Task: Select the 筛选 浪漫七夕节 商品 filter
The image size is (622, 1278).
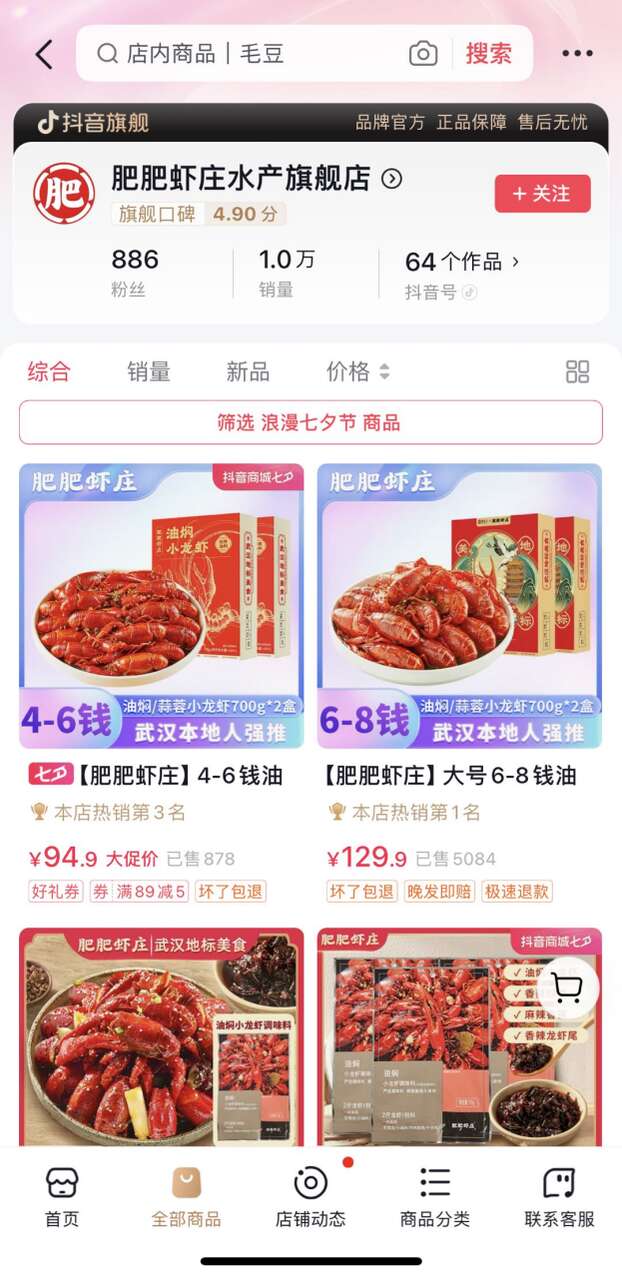Action: pos(310,422)
